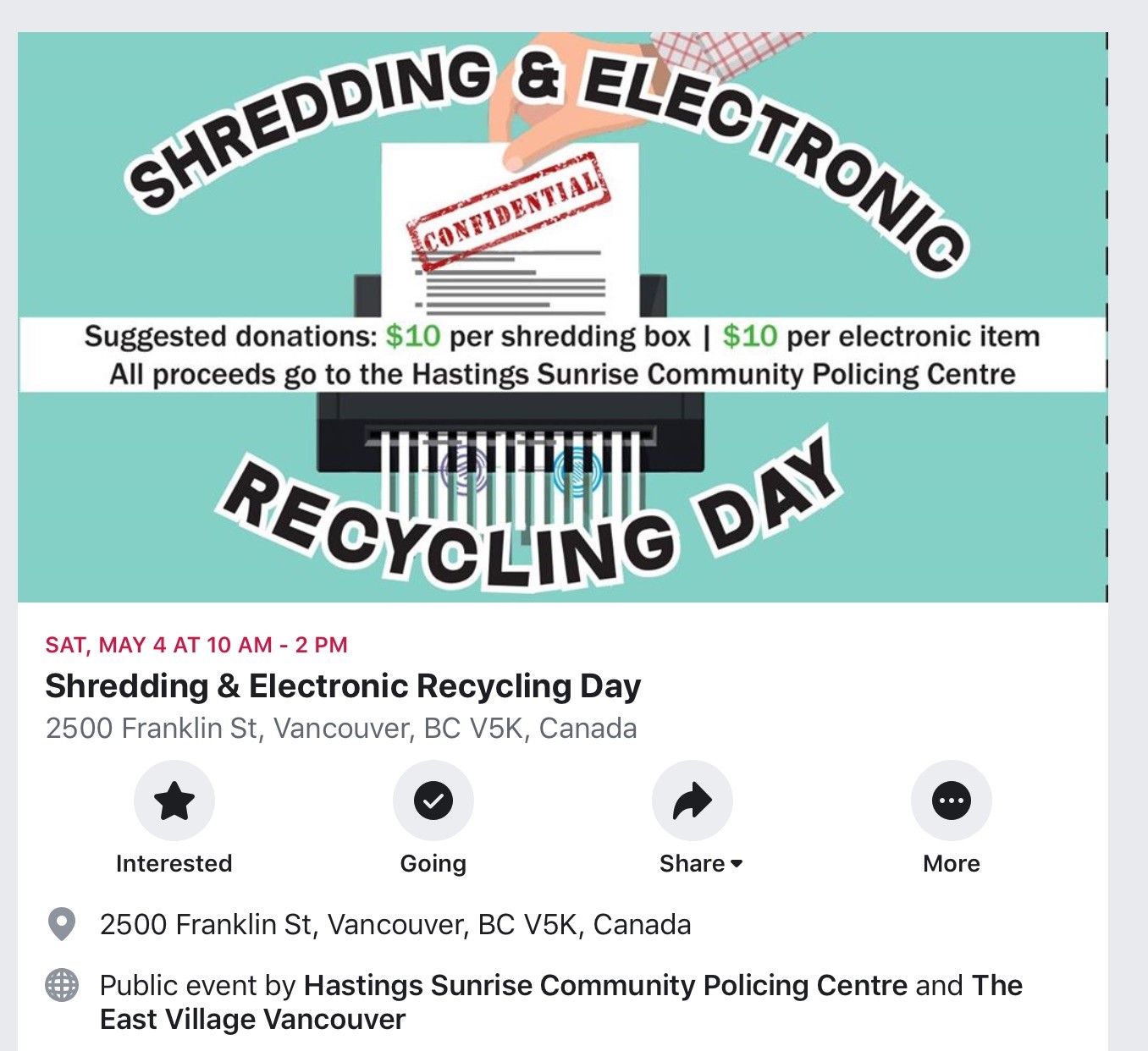Open Hastings Sunrise Community Policing Centre page

(x=604, y=985)
